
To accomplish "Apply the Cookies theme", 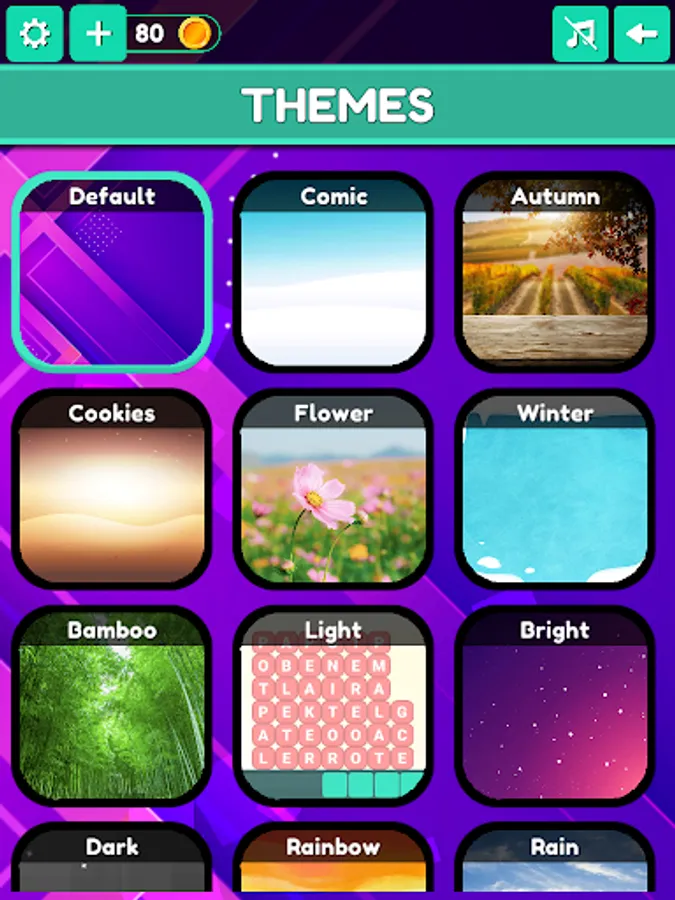I will click(x=112, y=489).
